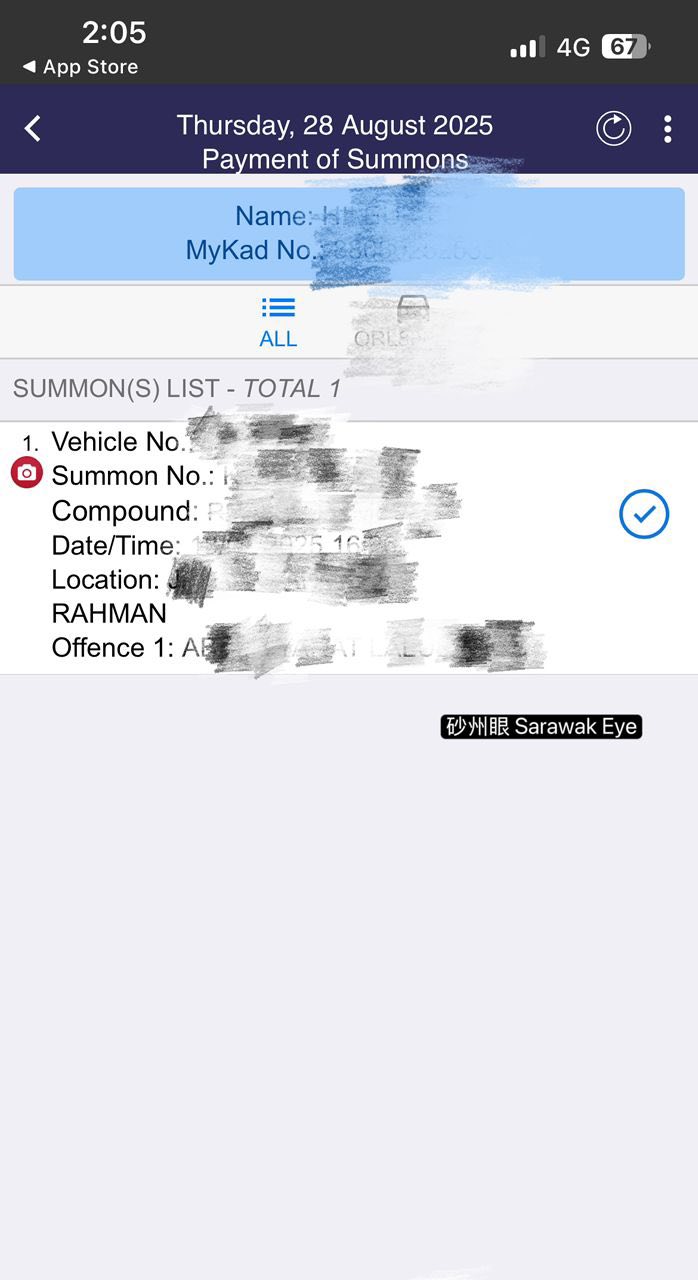Return to App Store via status bar
The width and height of the screenshot is (698, 1280).
pyautogui.click(x=80, y=67)
